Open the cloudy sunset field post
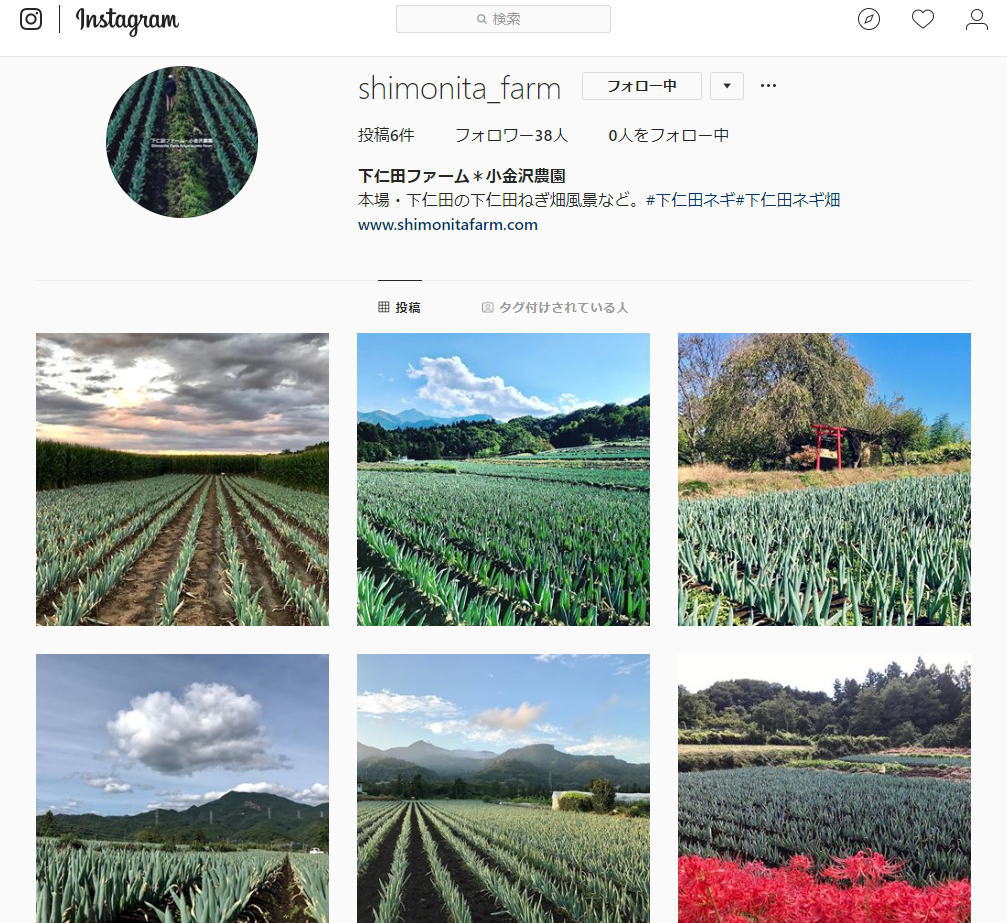Viewport: 1007px width, 923px height. (x=182, y=479)
